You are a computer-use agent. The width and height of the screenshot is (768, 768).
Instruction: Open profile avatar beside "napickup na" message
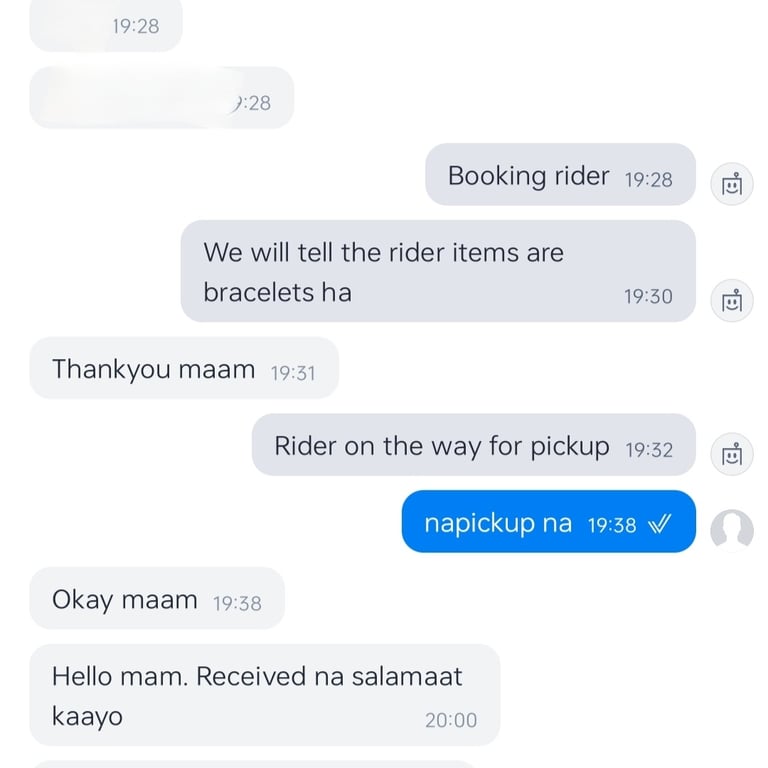click(732, 530)
